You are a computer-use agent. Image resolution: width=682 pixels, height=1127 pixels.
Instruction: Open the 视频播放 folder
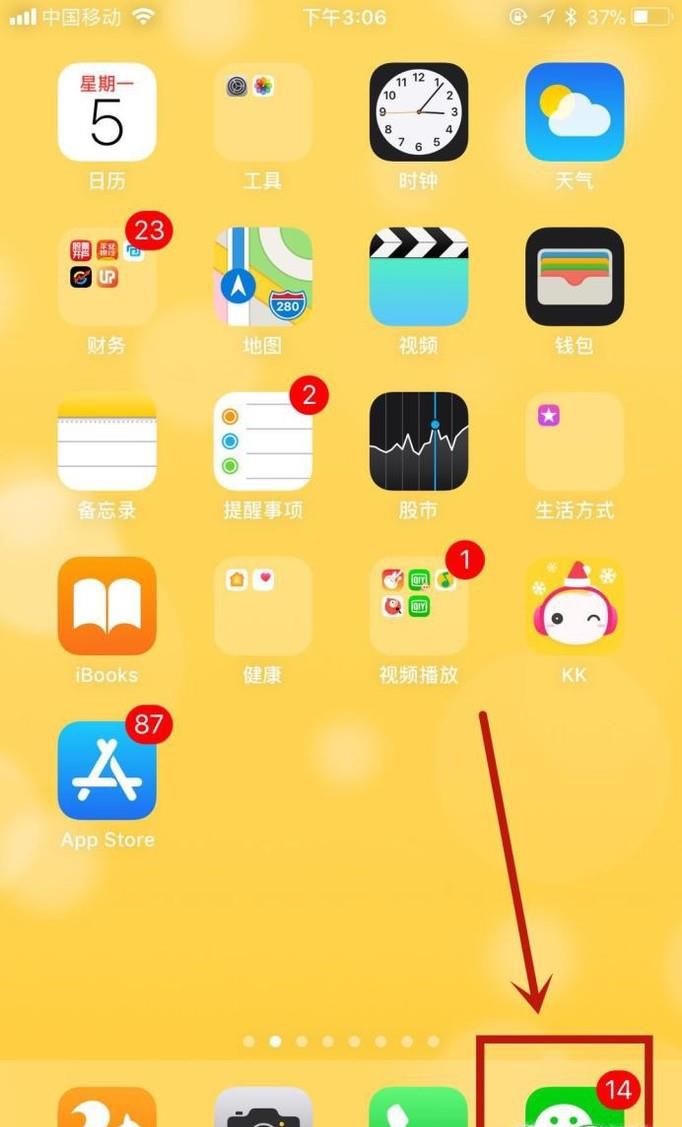point(418,606)
